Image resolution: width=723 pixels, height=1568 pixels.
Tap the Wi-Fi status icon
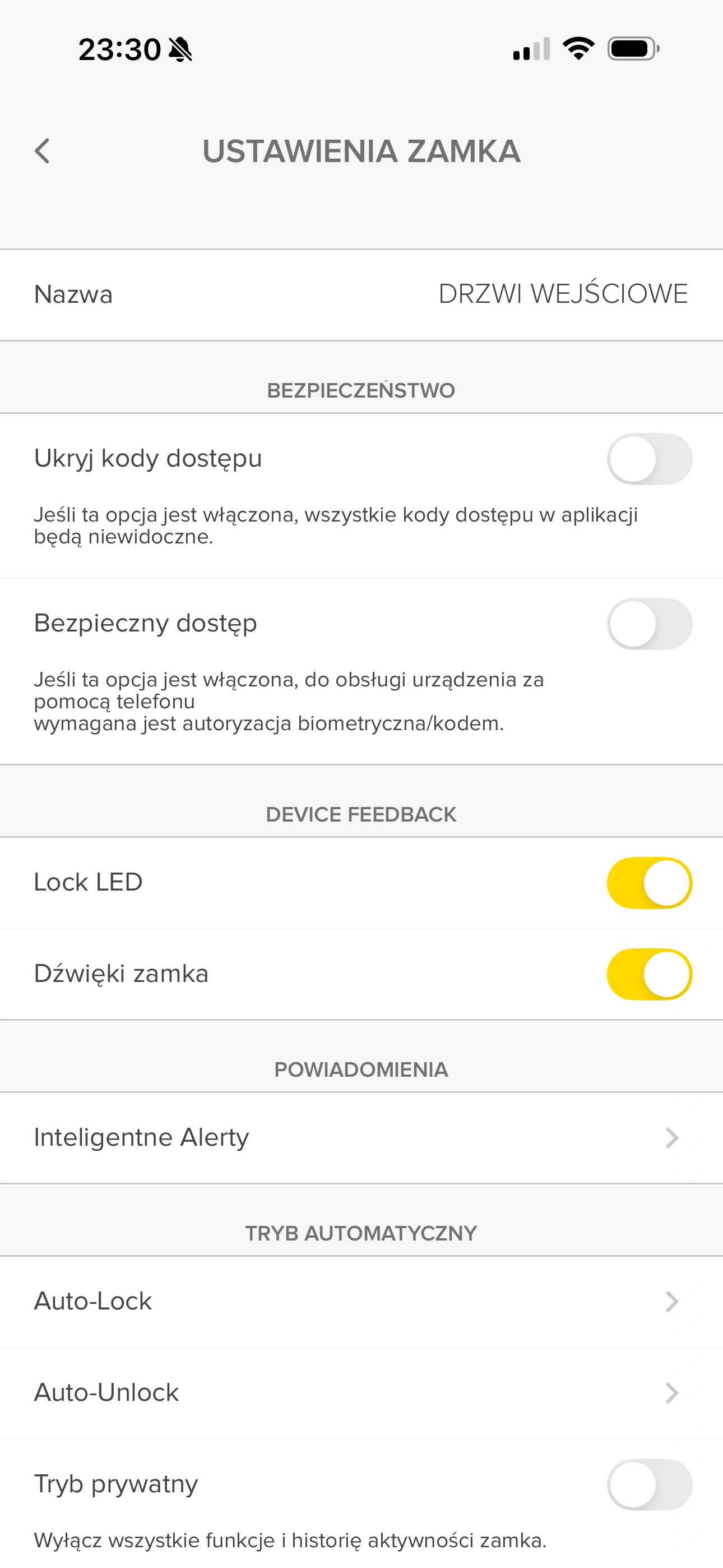point(578,50)
